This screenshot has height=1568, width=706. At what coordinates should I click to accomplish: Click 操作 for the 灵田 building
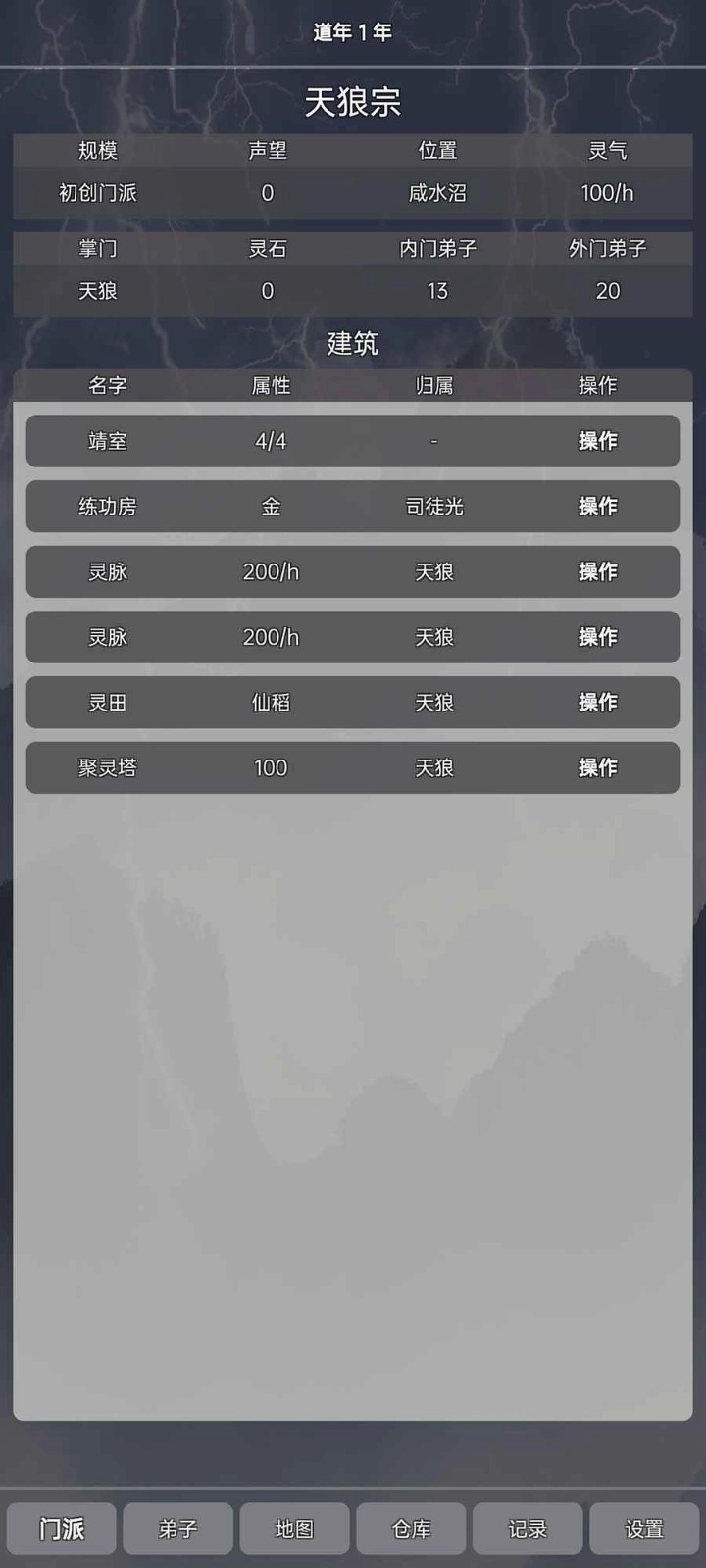click(x=598, y=703)
